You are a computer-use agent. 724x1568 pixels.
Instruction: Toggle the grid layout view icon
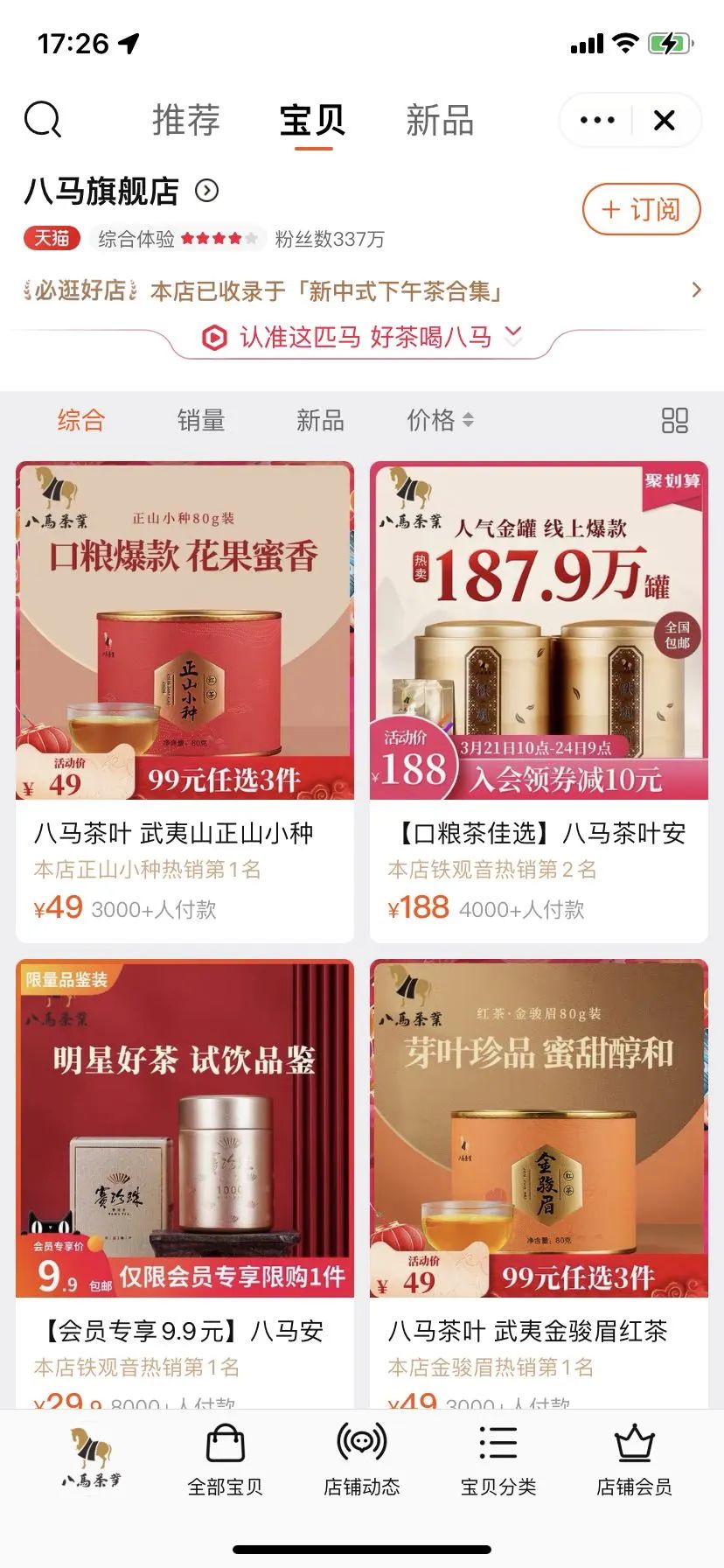[674, 420]
